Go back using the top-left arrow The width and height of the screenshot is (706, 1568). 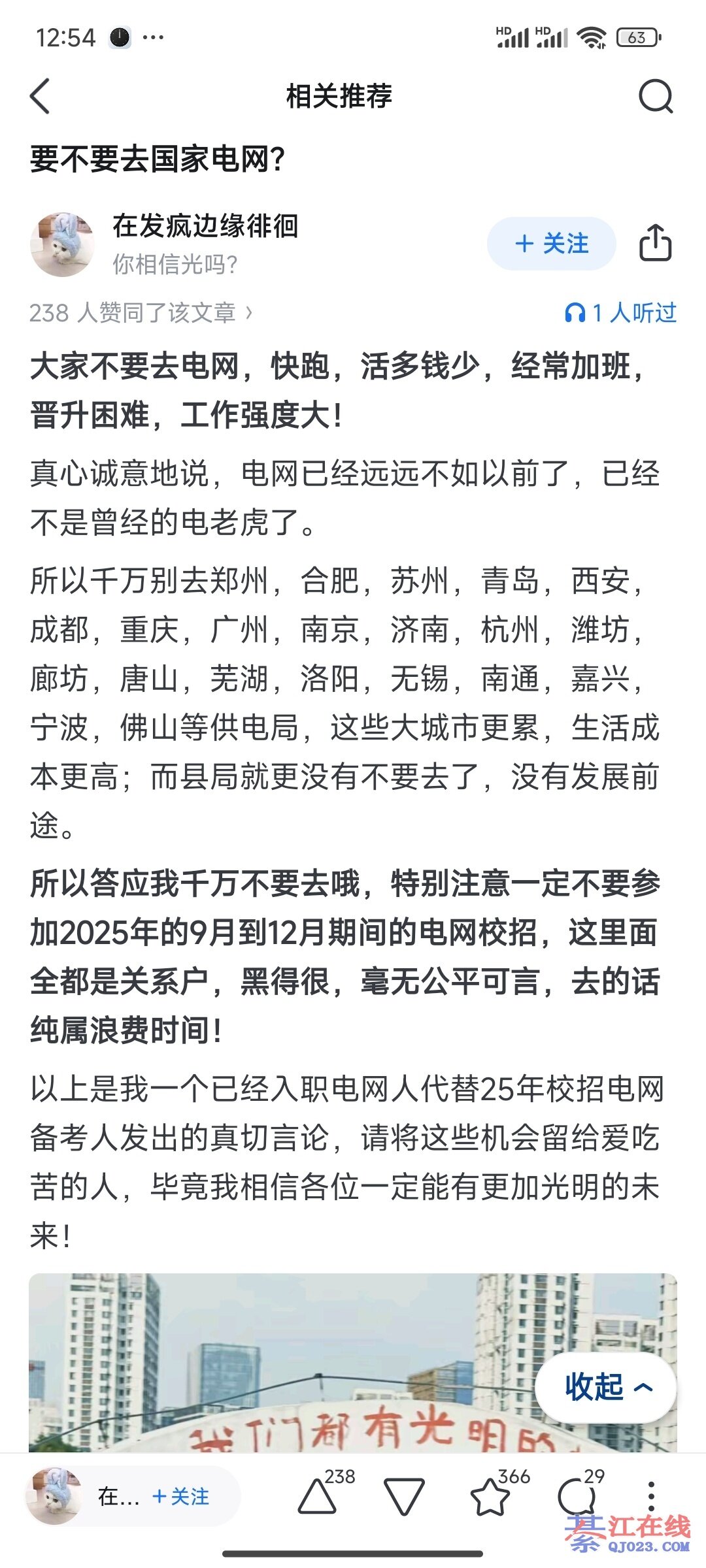click(41, 97)
